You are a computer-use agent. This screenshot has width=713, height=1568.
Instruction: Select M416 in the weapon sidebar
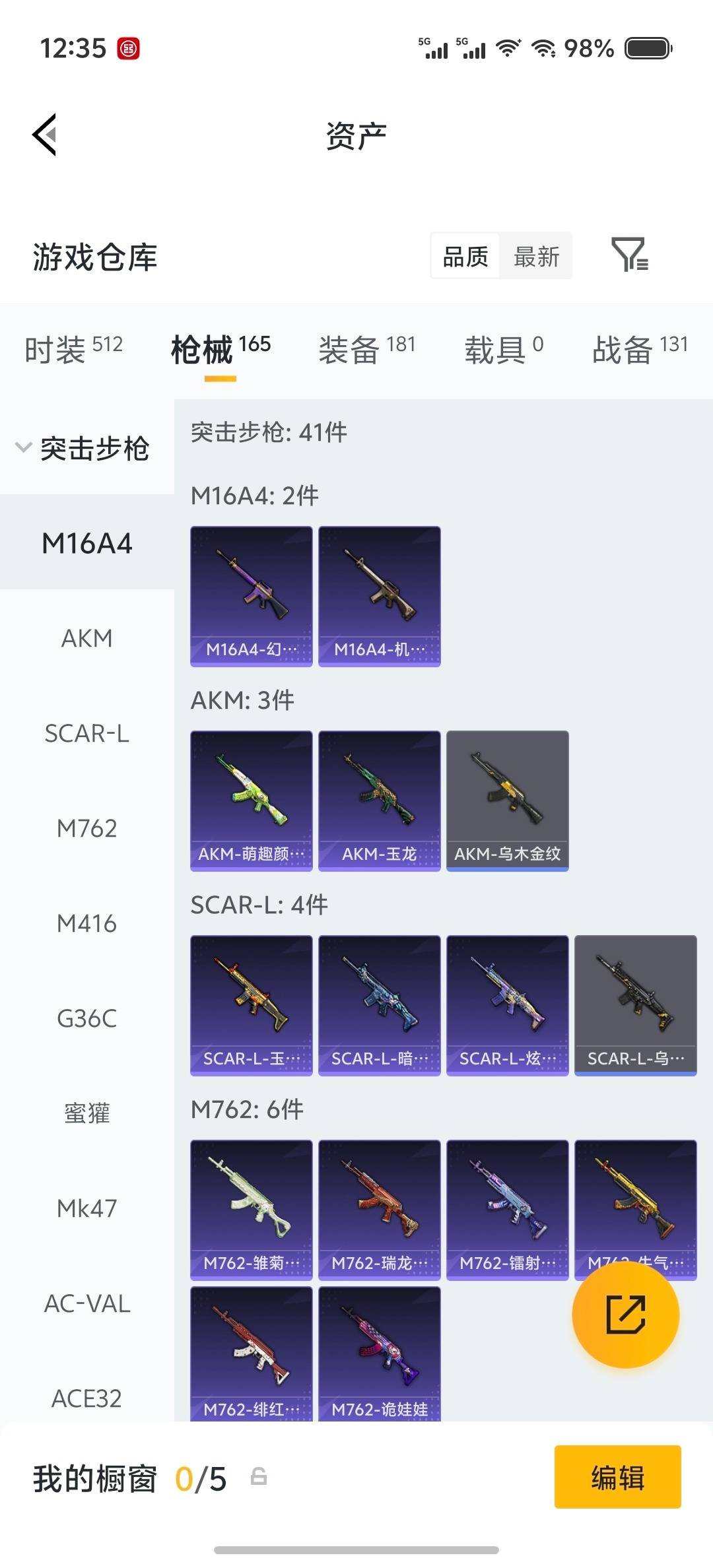pyautogui.click(x=86, y=924)
